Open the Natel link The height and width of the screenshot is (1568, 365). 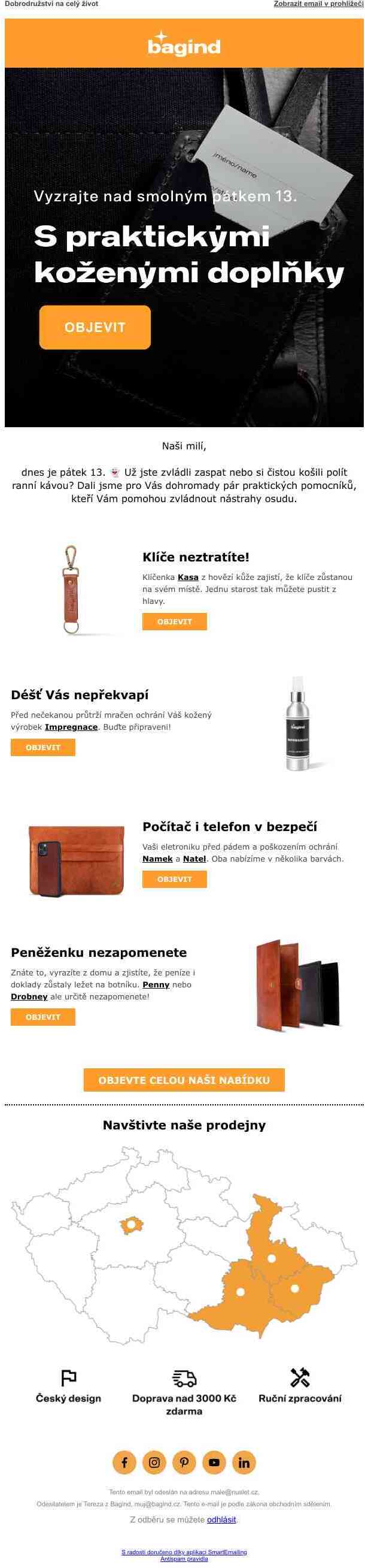point(194,859)
